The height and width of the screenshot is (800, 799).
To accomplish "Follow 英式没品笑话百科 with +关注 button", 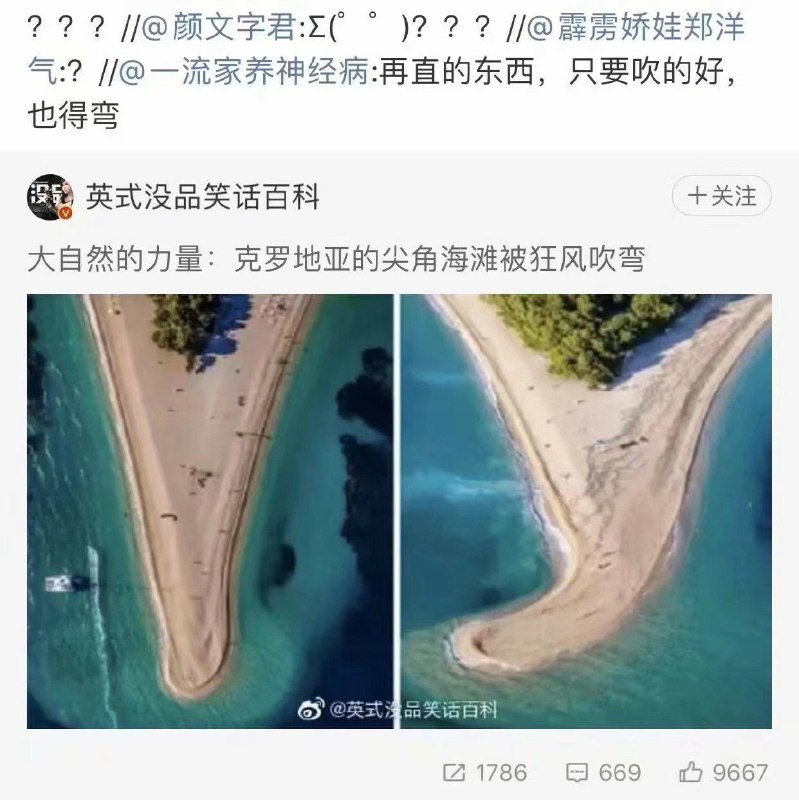I will [x=721, y=197].
